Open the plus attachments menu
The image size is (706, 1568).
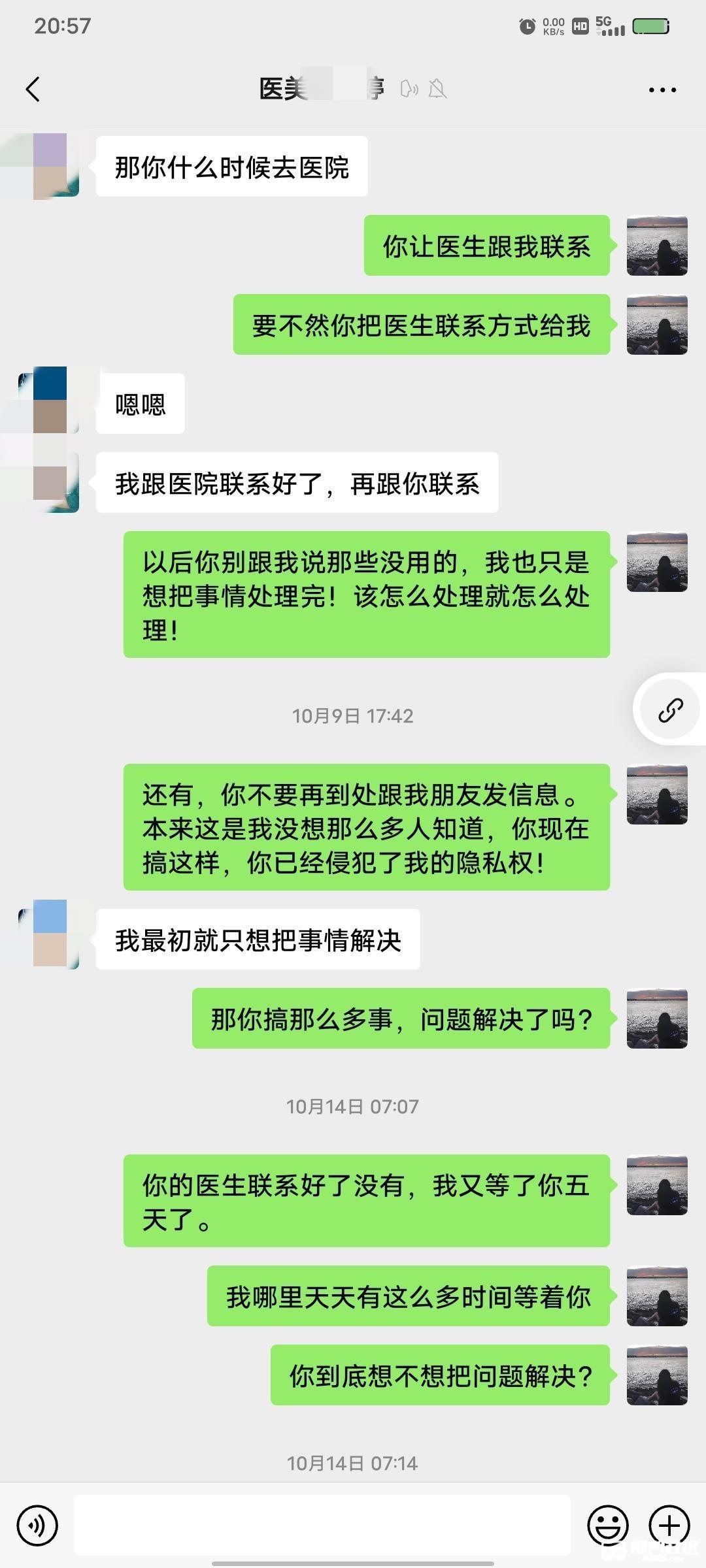669,1526
